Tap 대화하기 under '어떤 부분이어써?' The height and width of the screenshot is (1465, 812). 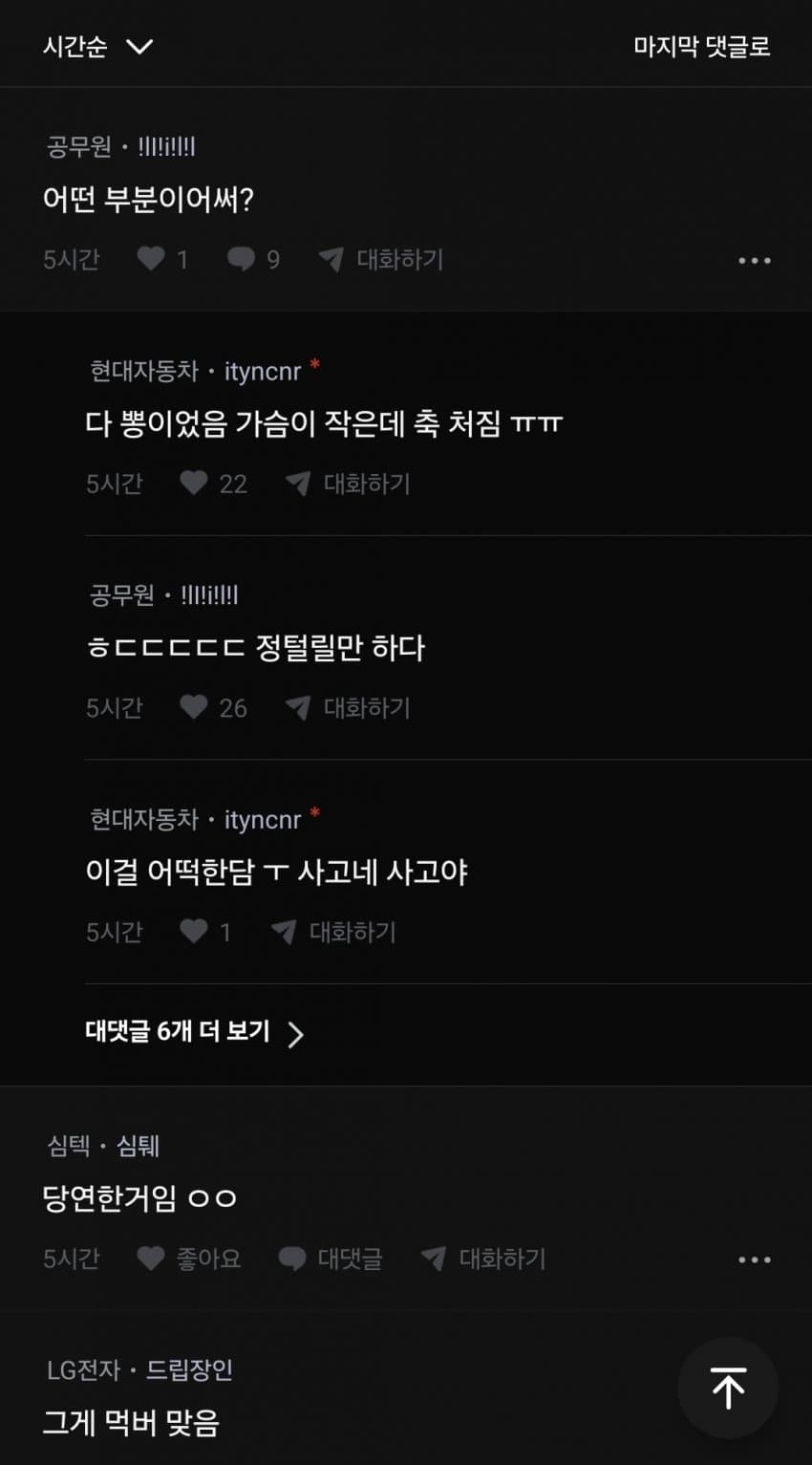point(381,259)
